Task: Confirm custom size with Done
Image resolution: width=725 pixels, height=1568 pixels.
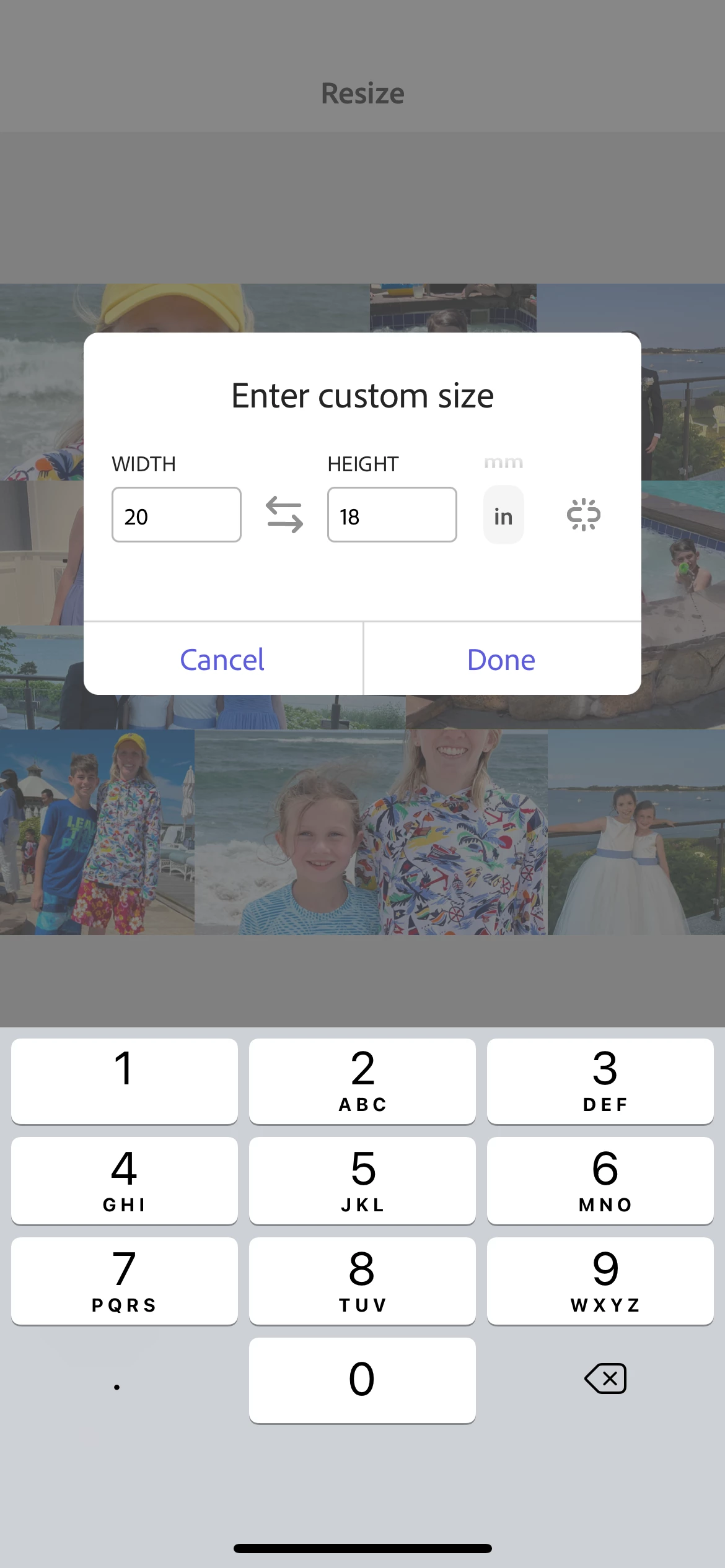Action: 501,660
